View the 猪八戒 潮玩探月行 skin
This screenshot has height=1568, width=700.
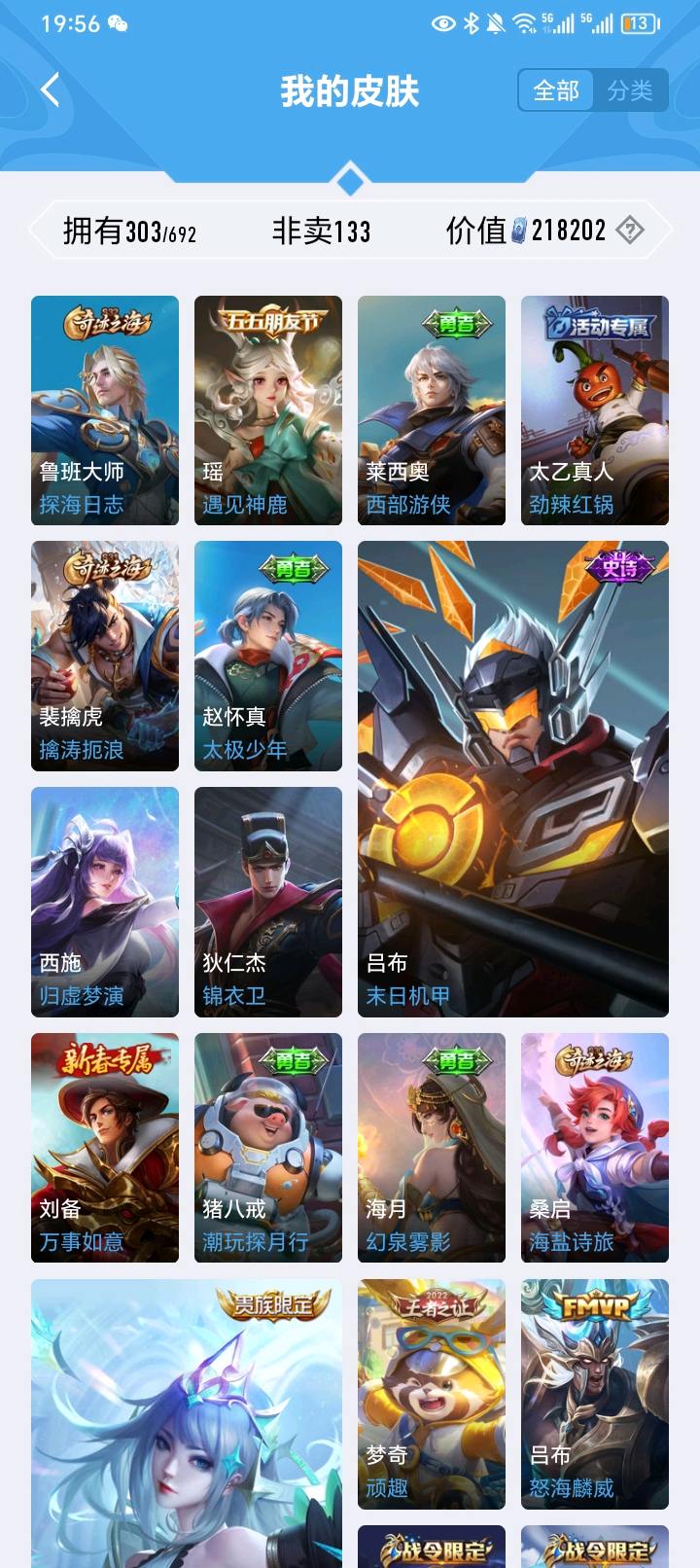click(268, 1148)
